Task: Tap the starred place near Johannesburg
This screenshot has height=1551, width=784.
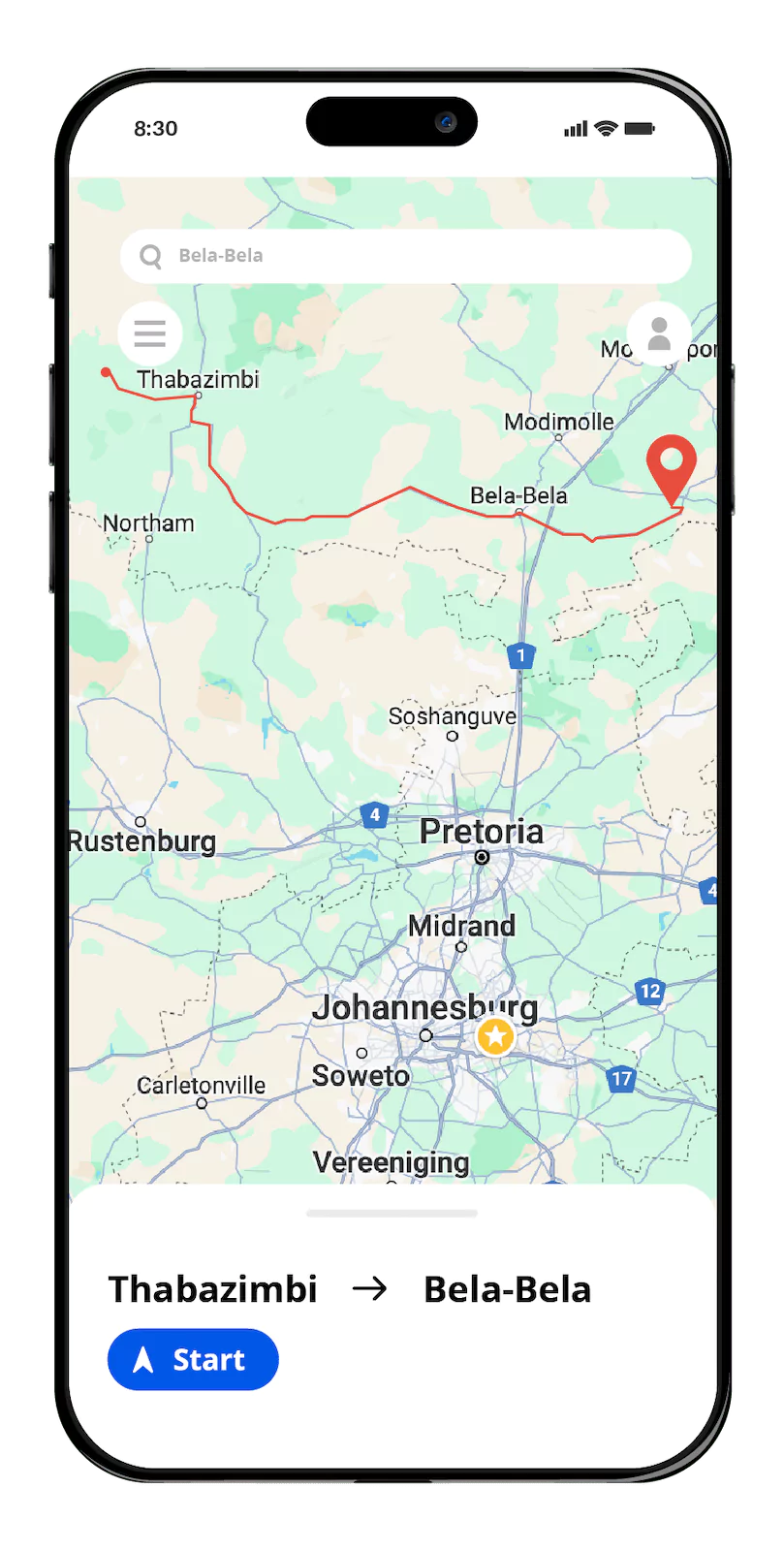Action: pos(495,1036)
